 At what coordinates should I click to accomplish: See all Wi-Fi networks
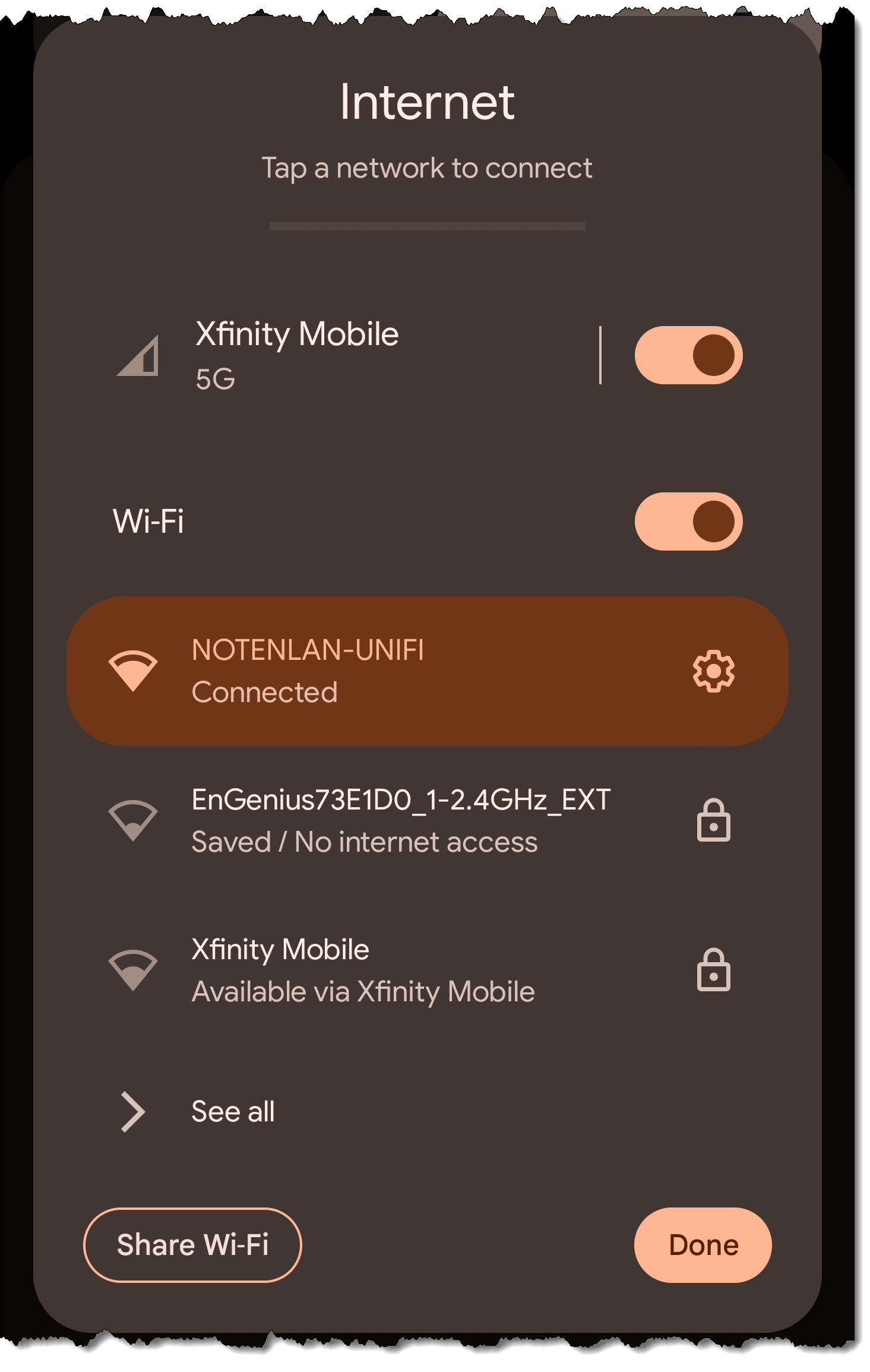(x=233, y=1112)
